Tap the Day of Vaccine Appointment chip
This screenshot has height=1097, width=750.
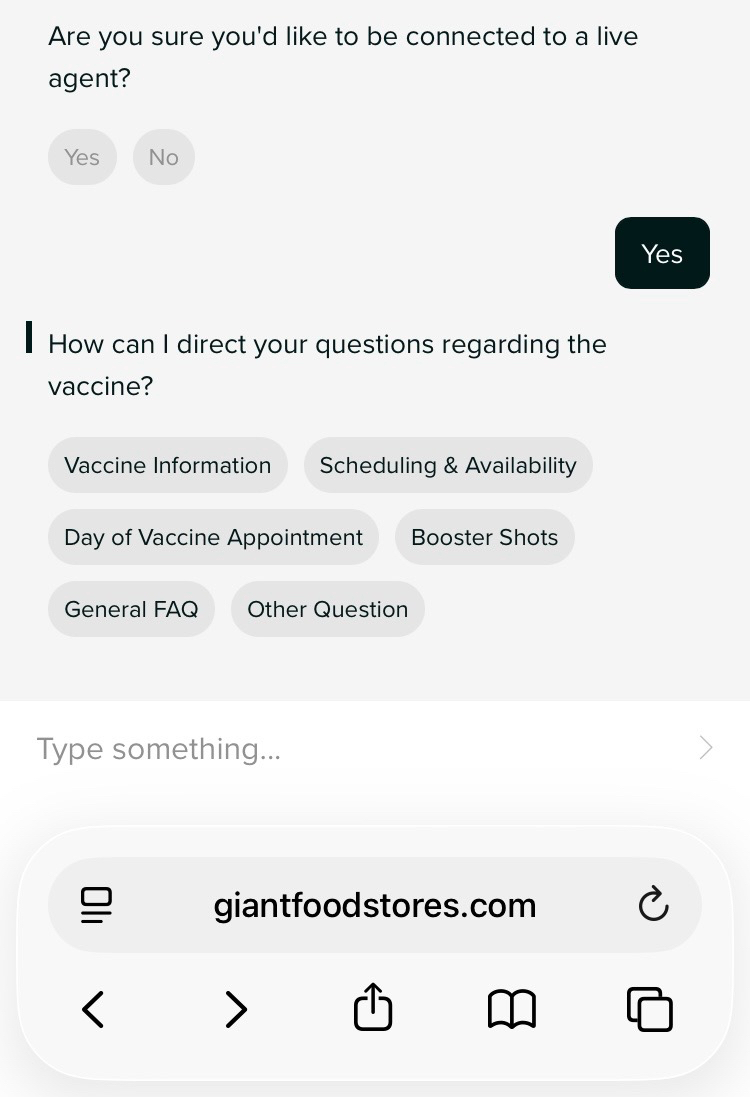213,537
